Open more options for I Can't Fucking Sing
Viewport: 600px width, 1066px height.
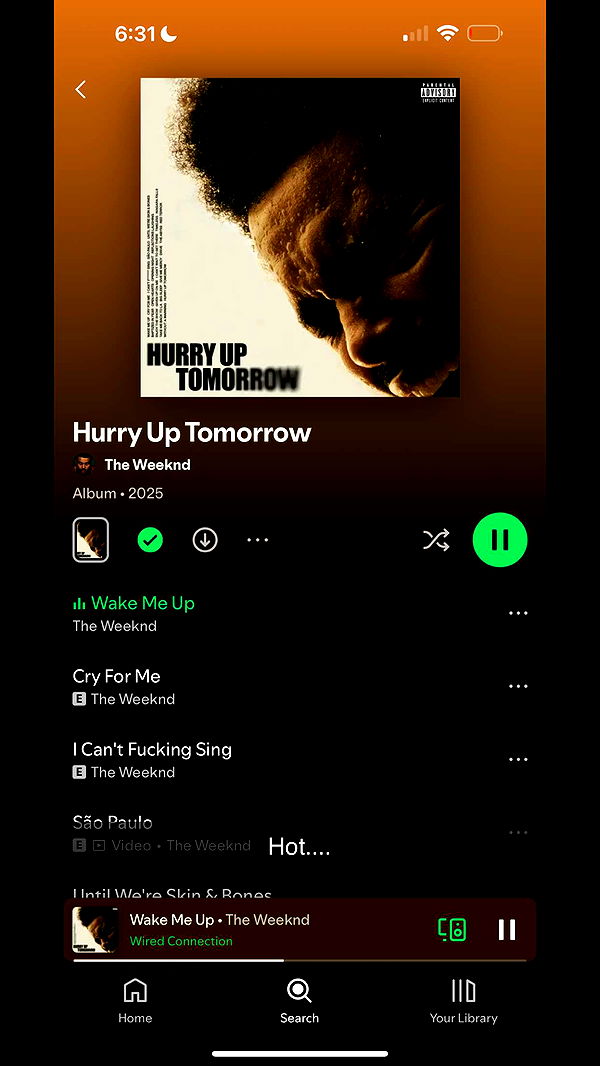click(x=518, y=759)
